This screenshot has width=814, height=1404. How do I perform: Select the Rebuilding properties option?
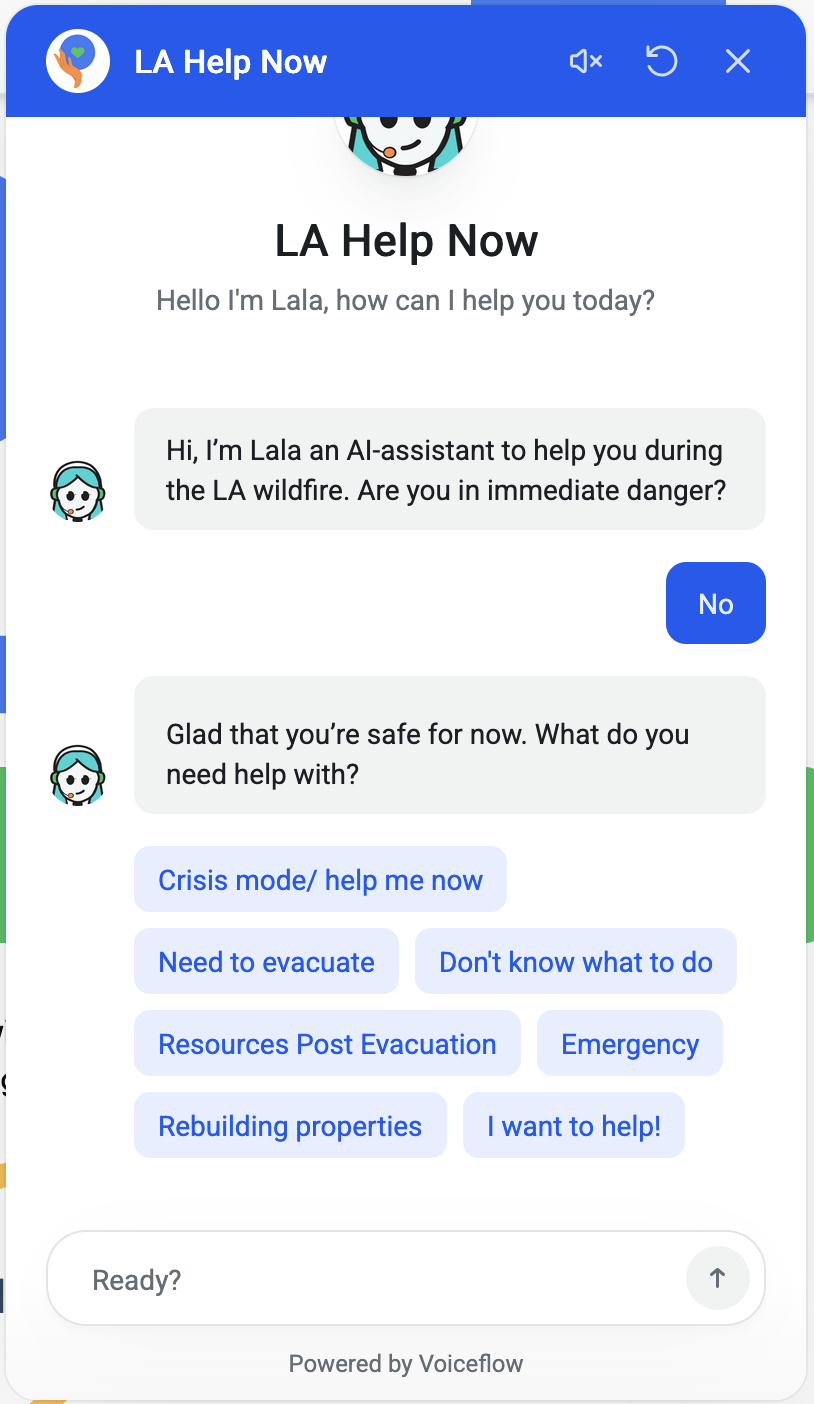pos(290,1125)
